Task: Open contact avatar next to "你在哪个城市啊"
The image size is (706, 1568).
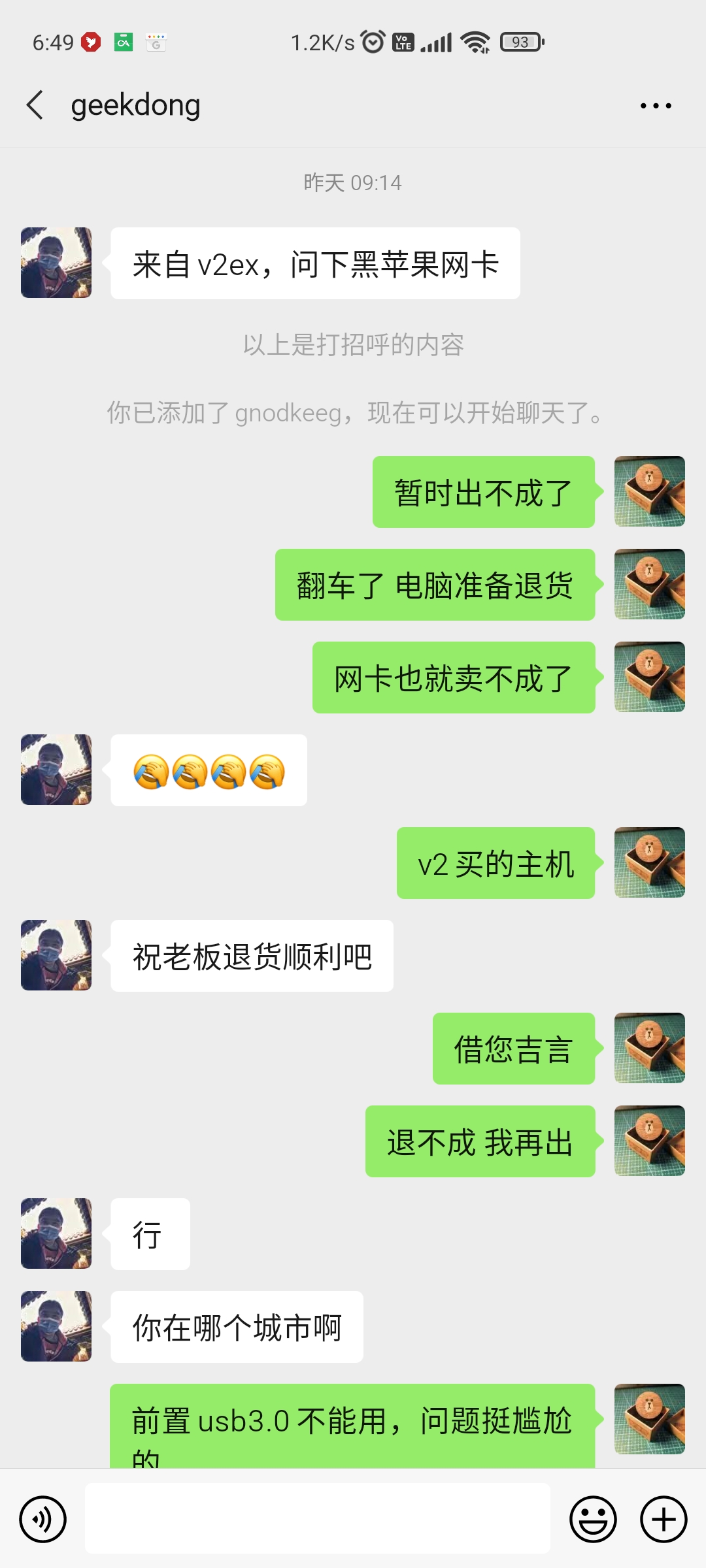Action: [x=56, y=1326]
